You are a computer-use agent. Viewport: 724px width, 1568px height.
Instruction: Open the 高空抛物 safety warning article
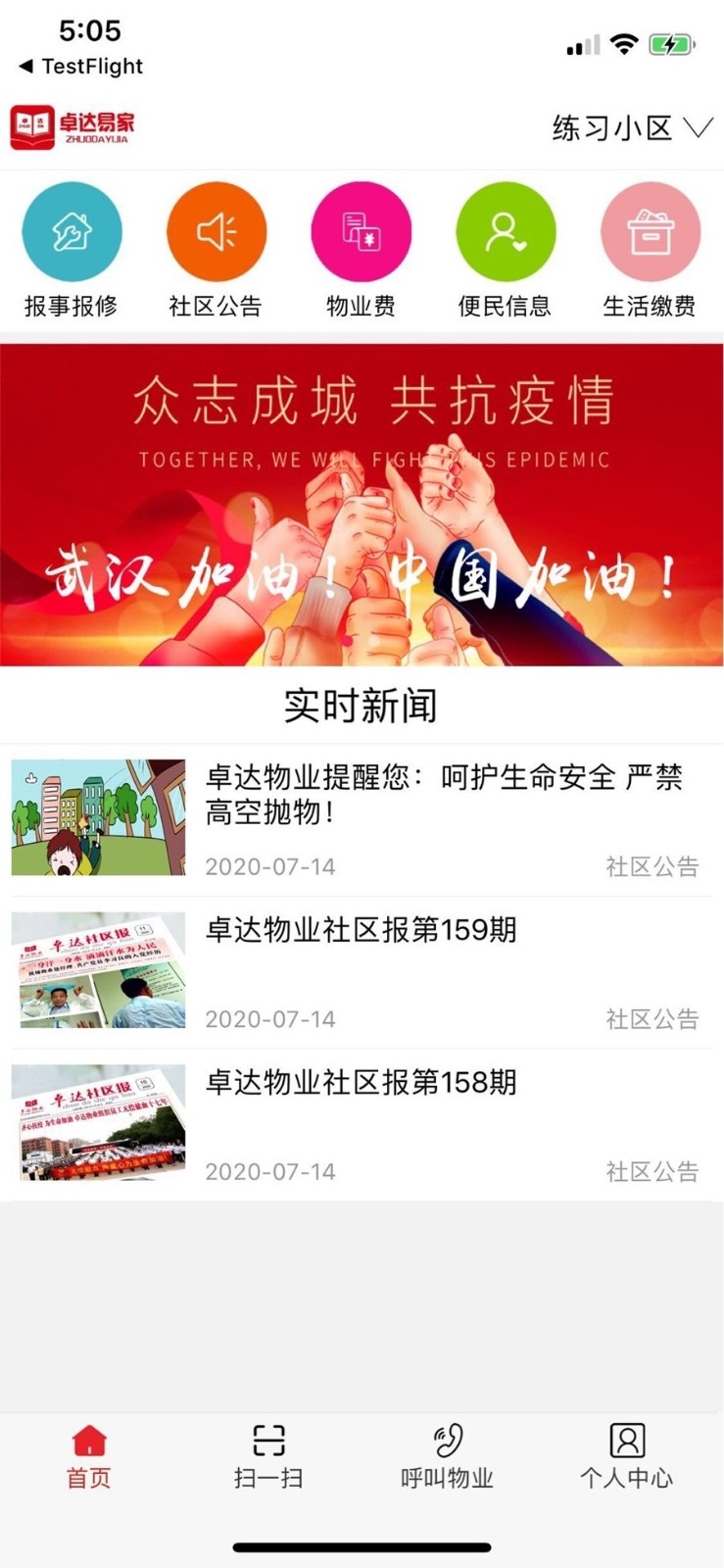pyautogui.click(x=441, y=794)
